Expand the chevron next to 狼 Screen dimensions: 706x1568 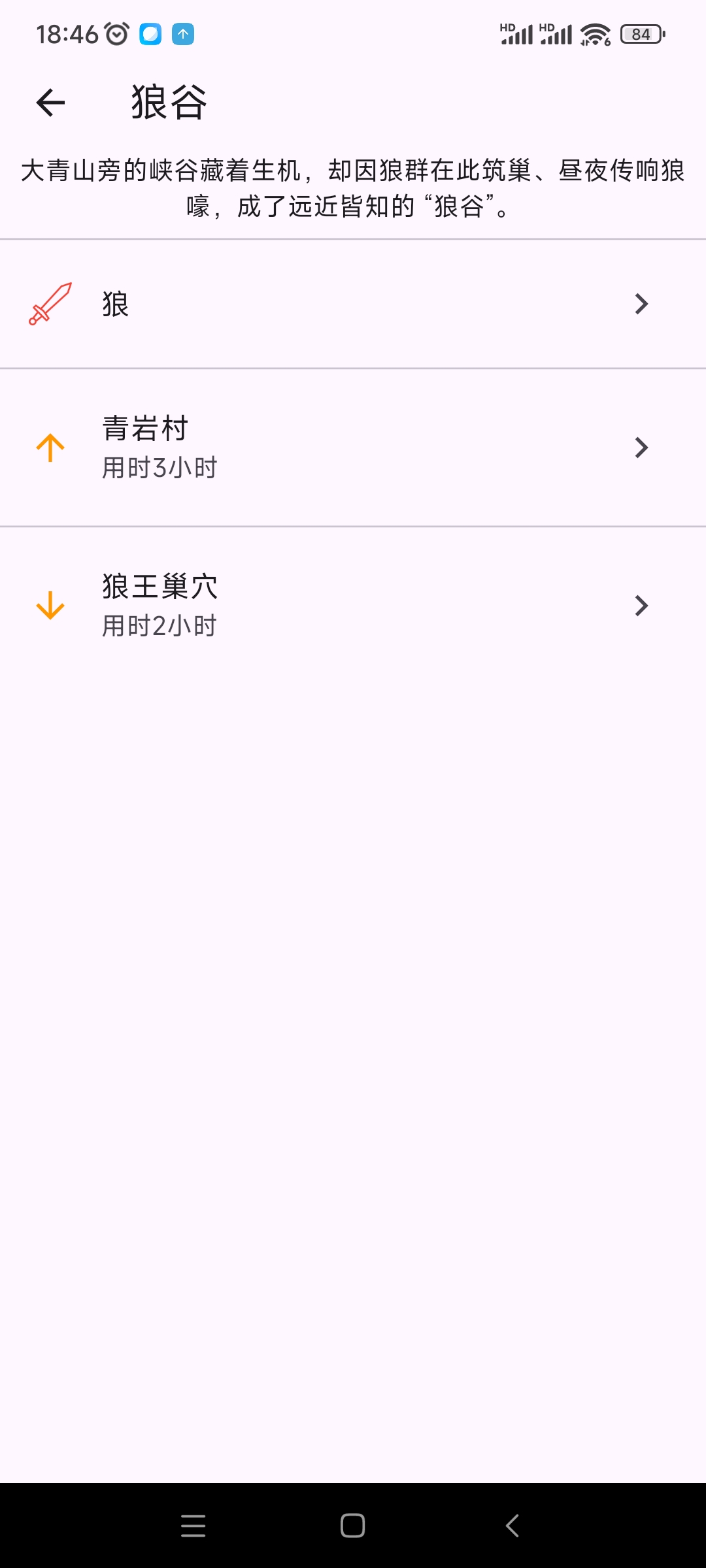pos(641,304)
